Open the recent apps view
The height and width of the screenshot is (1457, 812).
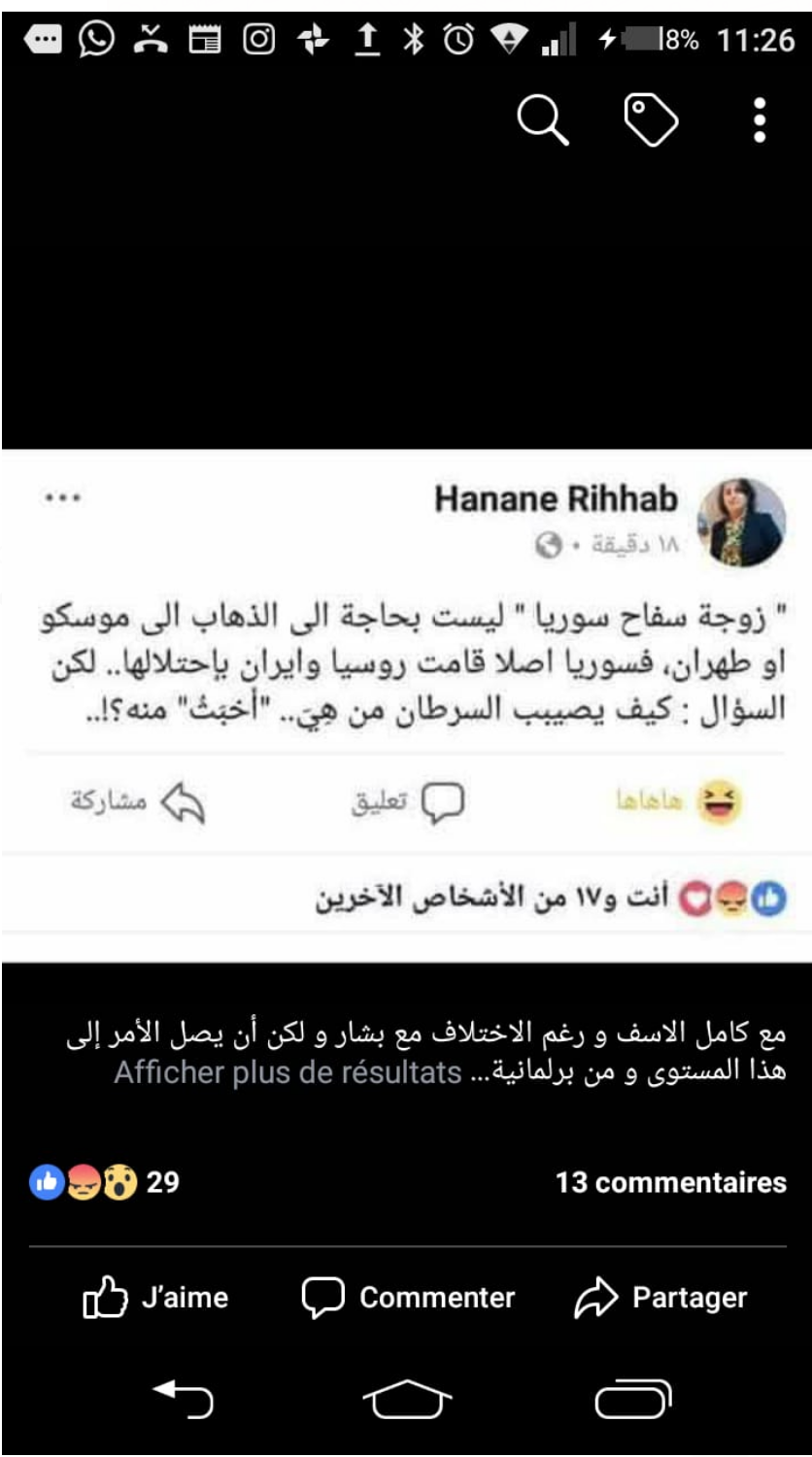pyautogui.click(x=632, y=1399)
